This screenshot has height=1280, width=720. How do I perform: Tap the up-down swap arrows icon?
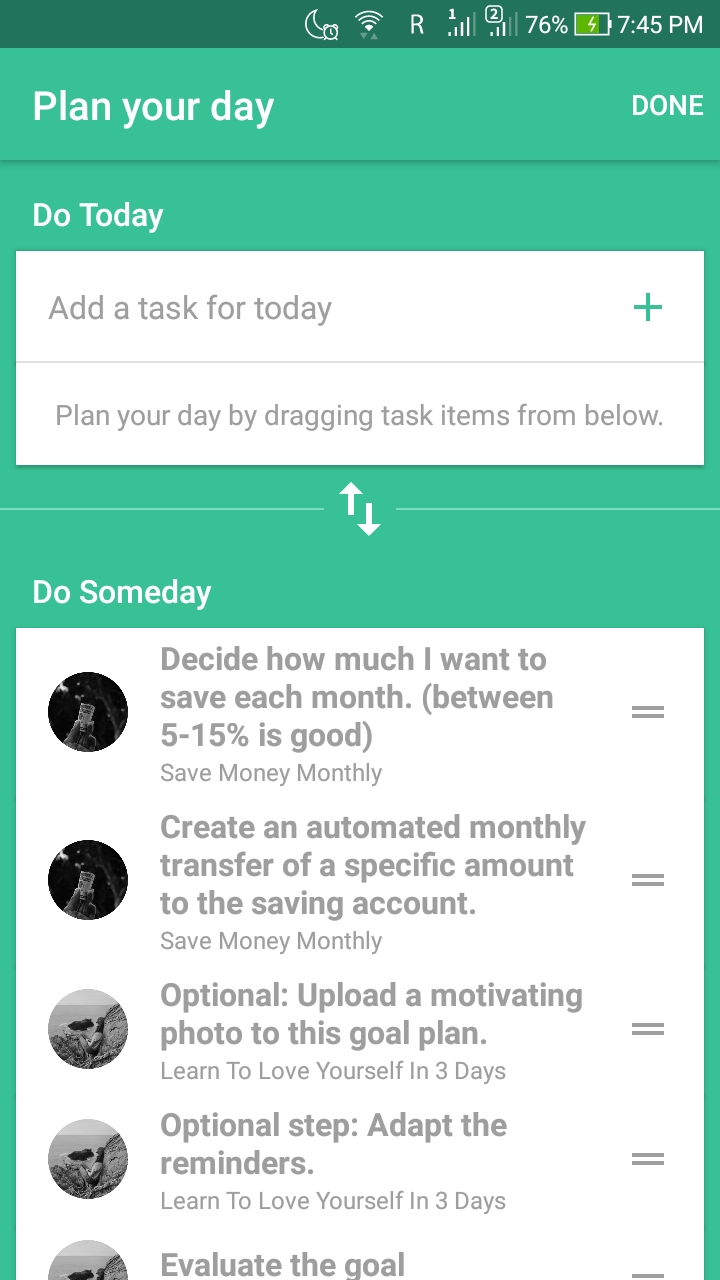[360, 509]
